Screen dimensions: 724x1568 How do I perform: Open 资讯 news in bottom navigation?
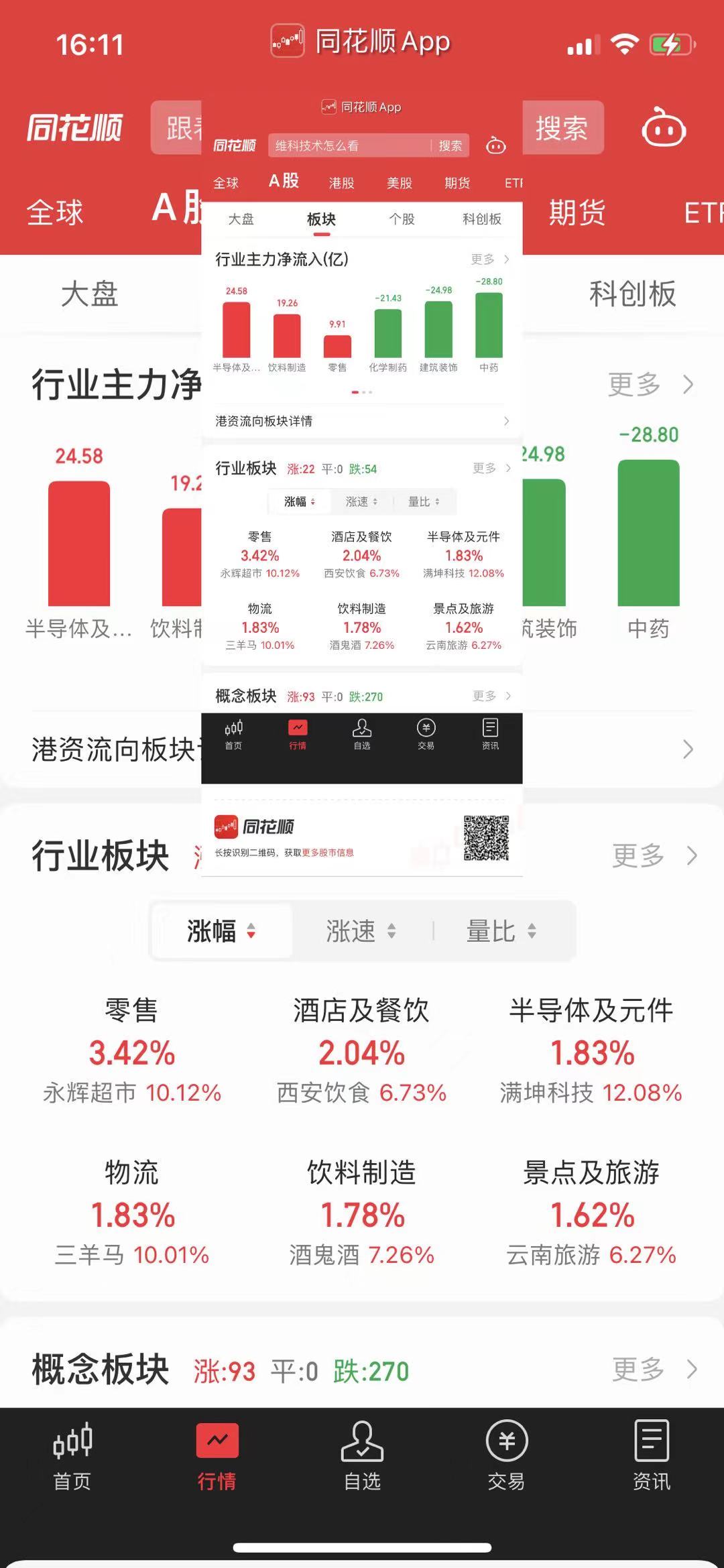click(651, 1456)
